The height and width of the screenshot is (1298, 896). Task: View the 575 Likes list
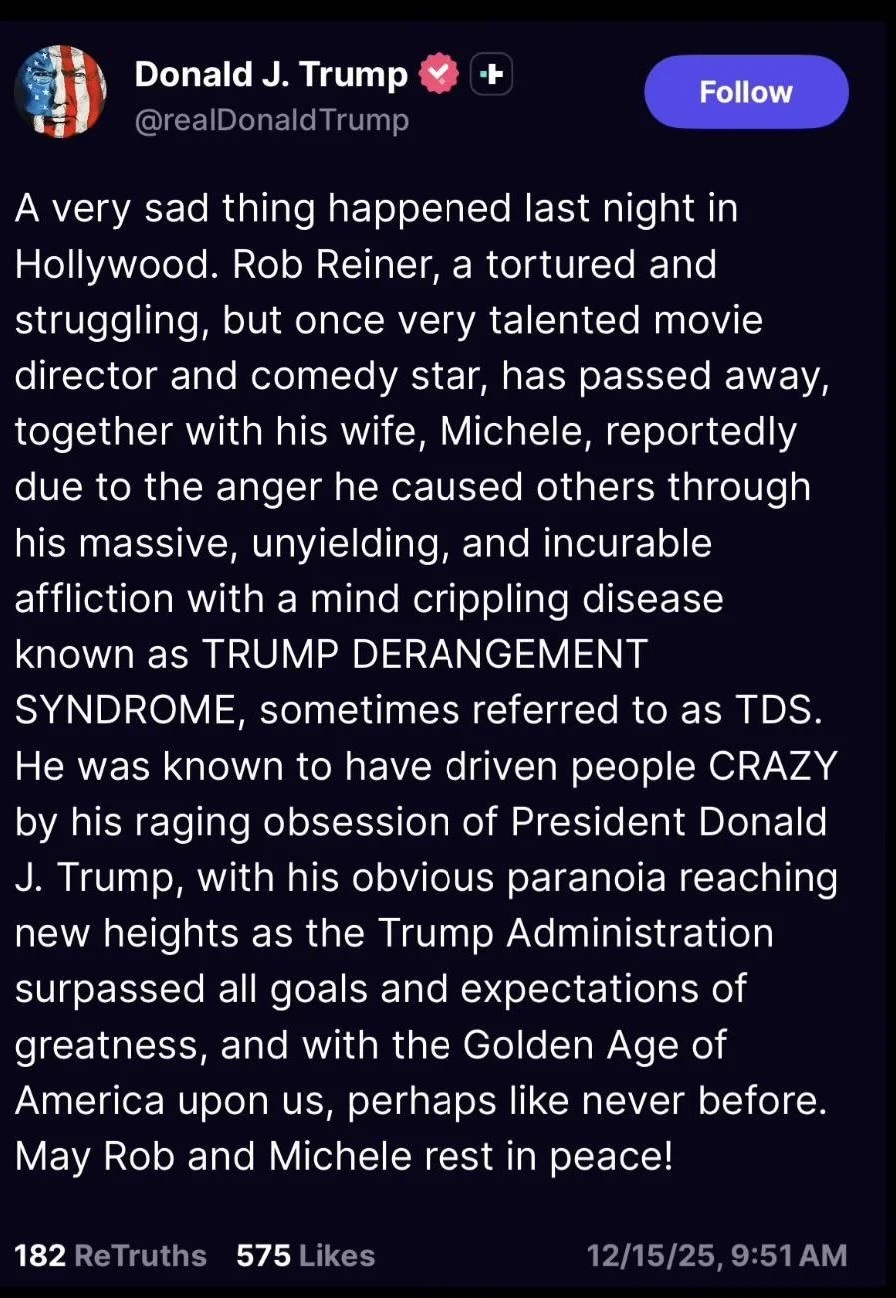306,1255
